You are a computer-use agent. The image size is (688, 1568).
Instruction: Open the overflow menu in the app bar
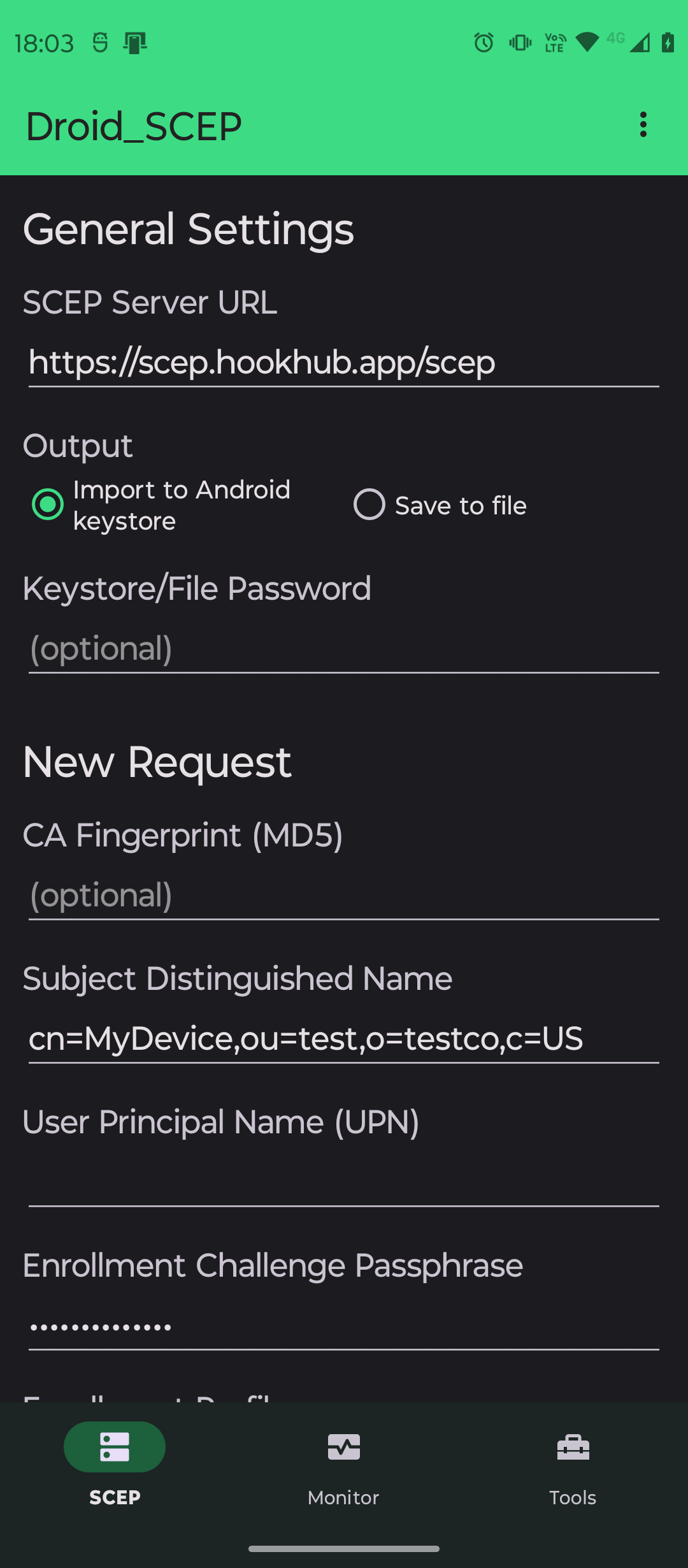click(x=642, y=125)
